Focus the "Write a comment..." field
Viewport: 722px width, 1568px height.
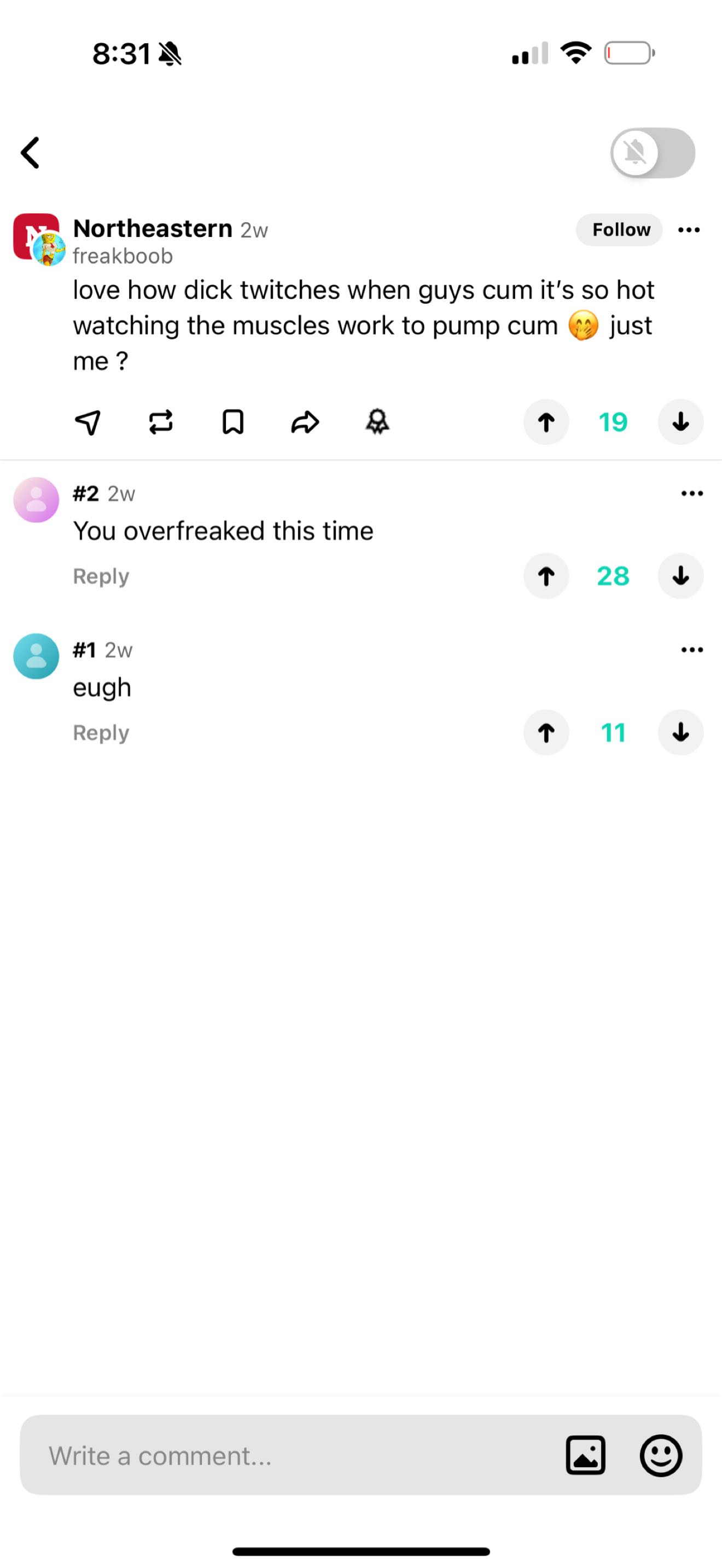(292, 1455)
